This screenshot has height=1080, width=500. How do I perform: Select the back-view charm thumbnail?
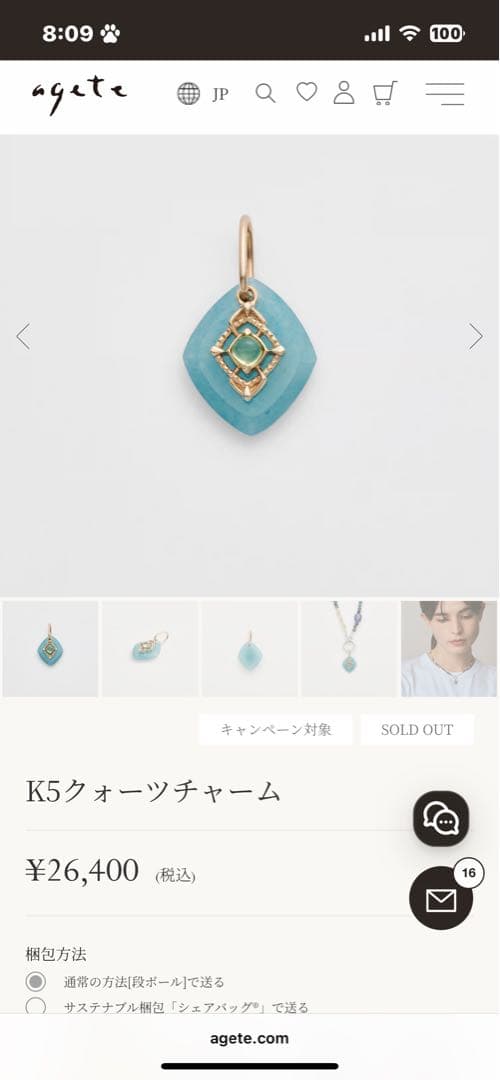click(249, 649)
